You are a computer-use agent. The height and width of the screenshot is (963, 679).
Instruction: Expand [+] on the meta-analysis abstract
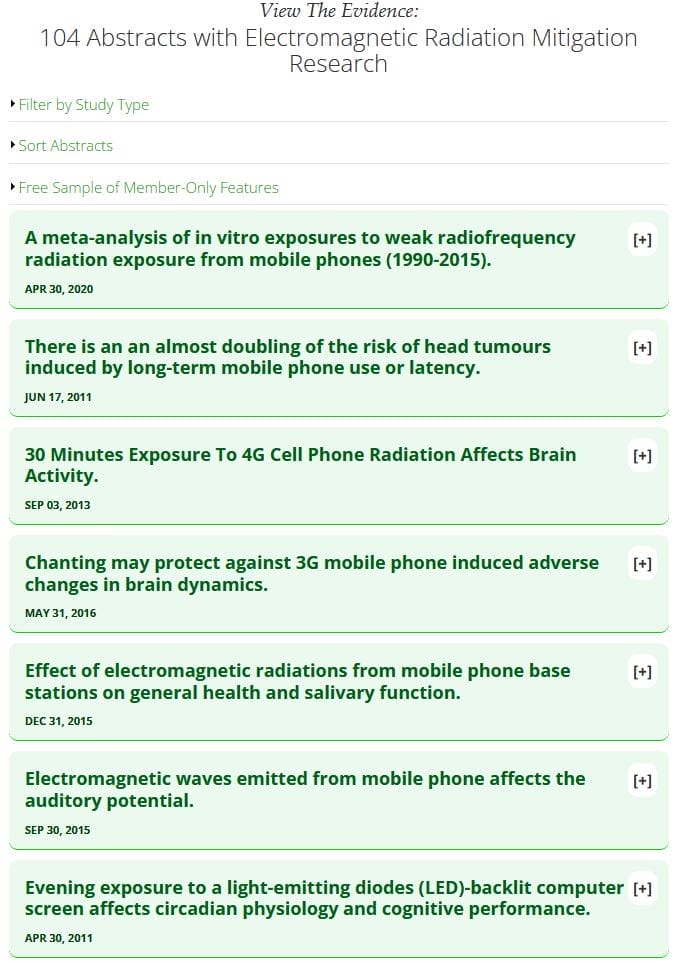[642, 240]
